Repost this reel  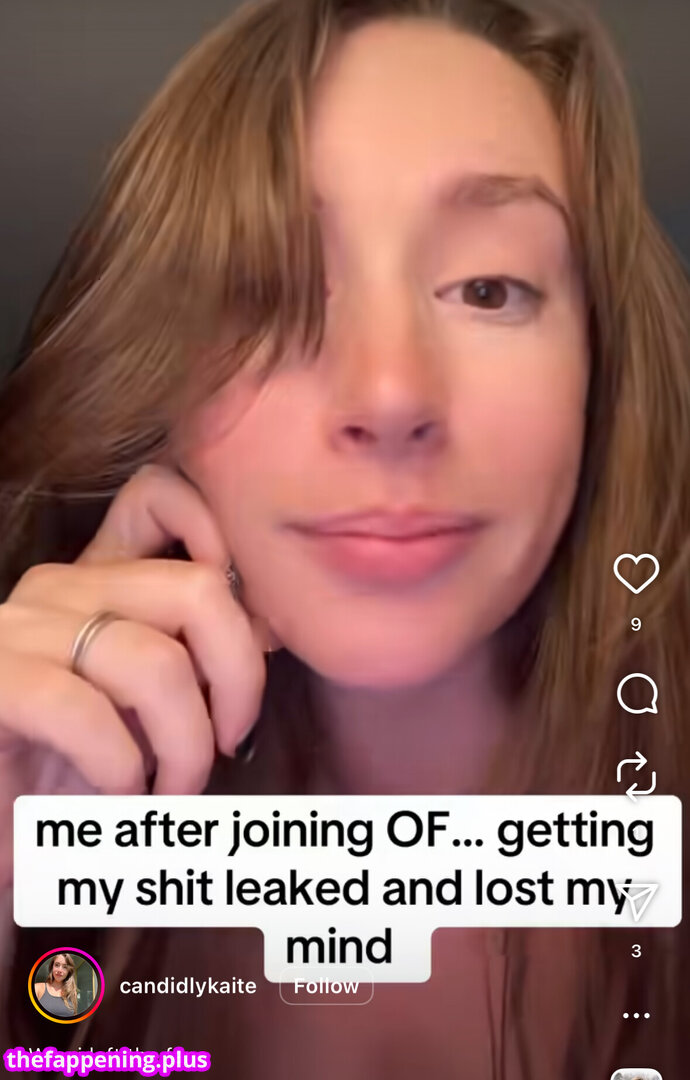coord(636,775)
